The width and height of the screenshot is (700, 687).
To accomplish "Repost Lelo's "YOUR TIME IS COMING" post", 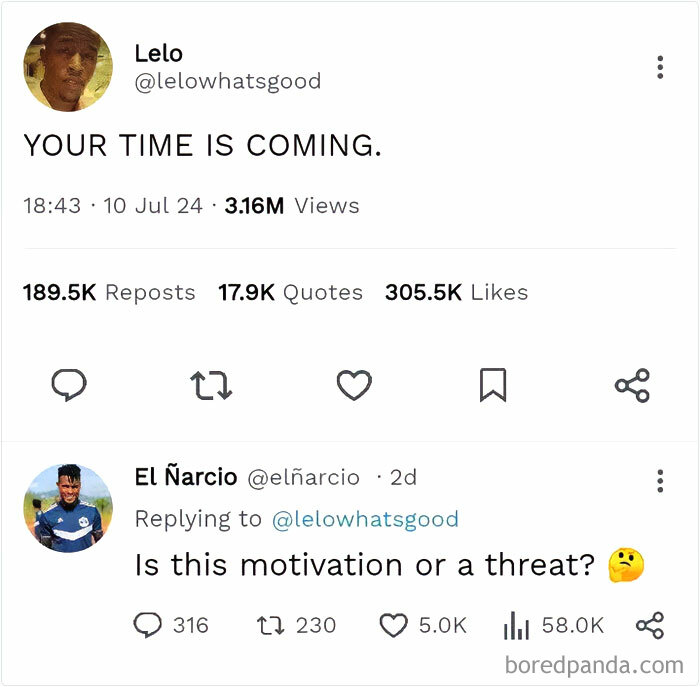I will [x=211, y=385].
